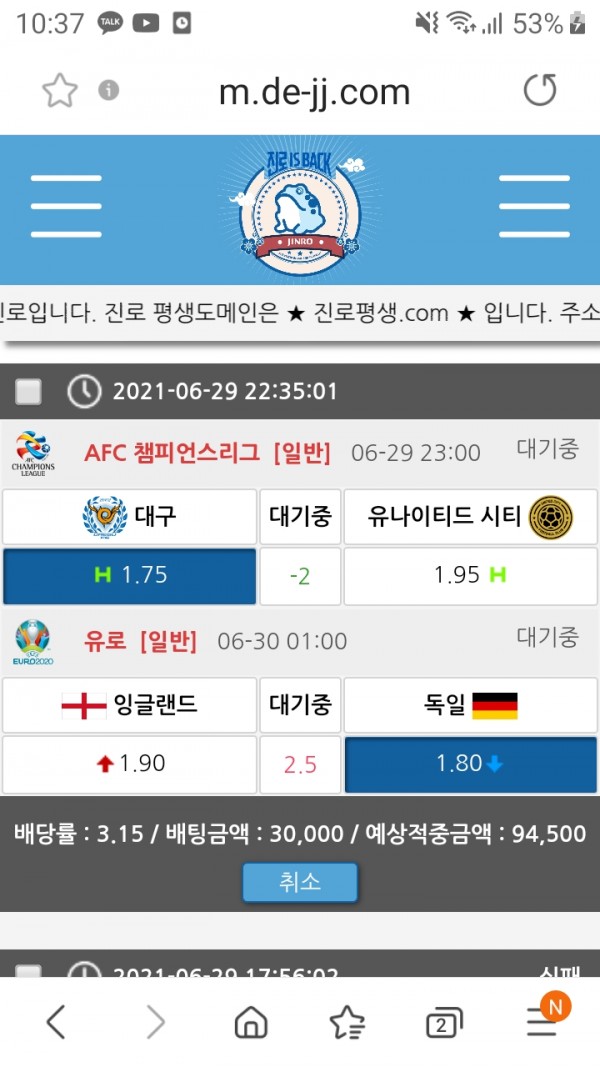Select 대구 odds 1.75
600x1067 pixels.
tap(130, 575)
